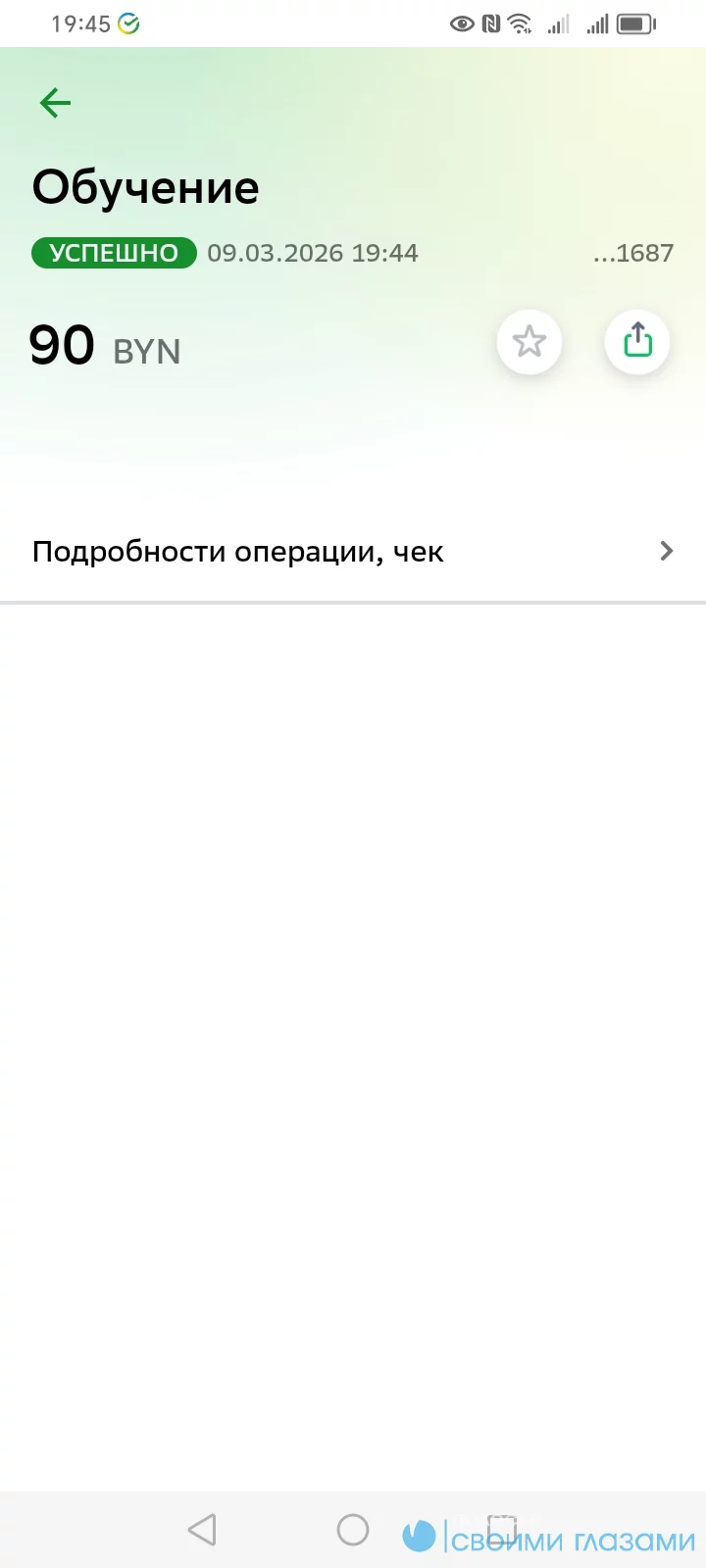Image resolution: width=706 pixels, height=1568 pixels.
Task: Tap the system back button
Action: 202,1530
